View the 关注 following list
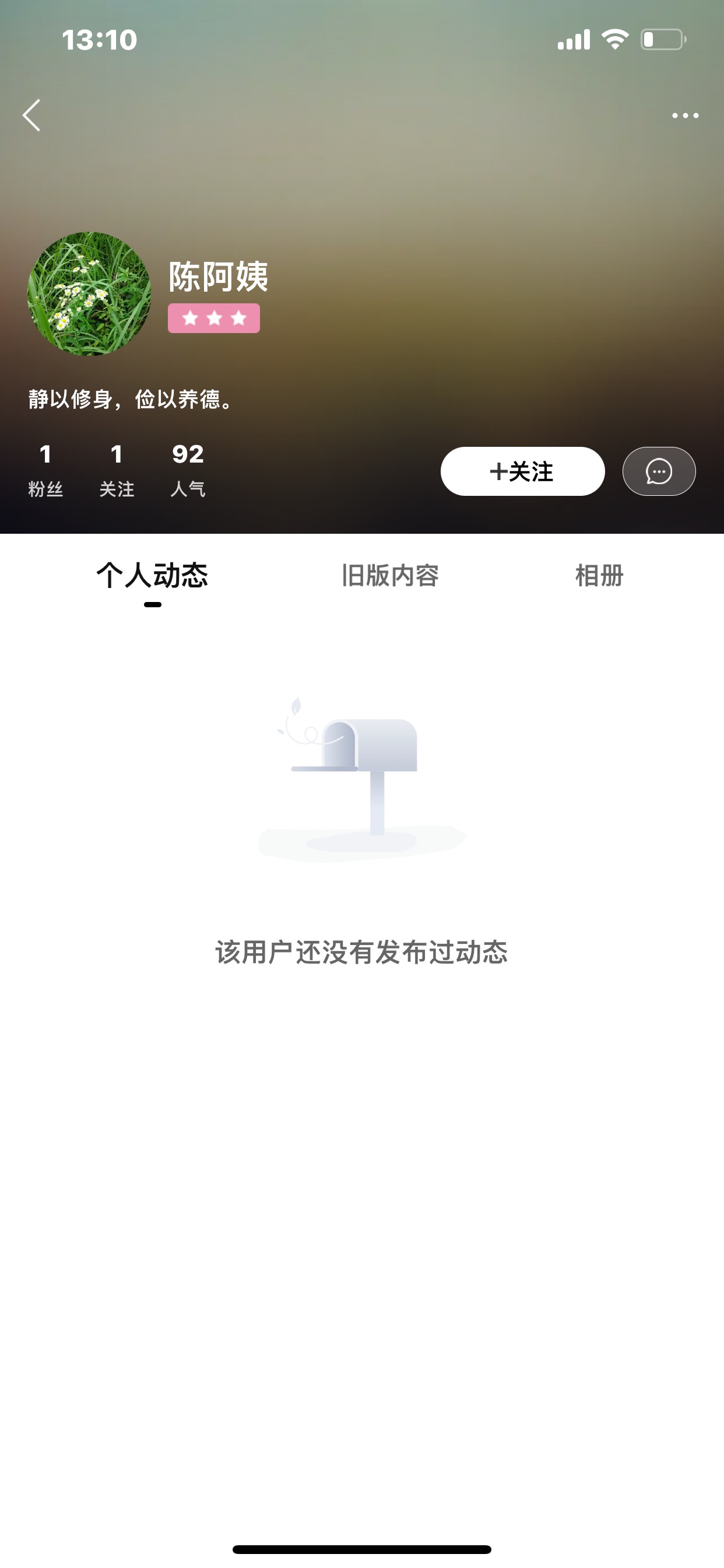Image resolution: width=724 pixels, height=1568 pixels. click(117, 470)
